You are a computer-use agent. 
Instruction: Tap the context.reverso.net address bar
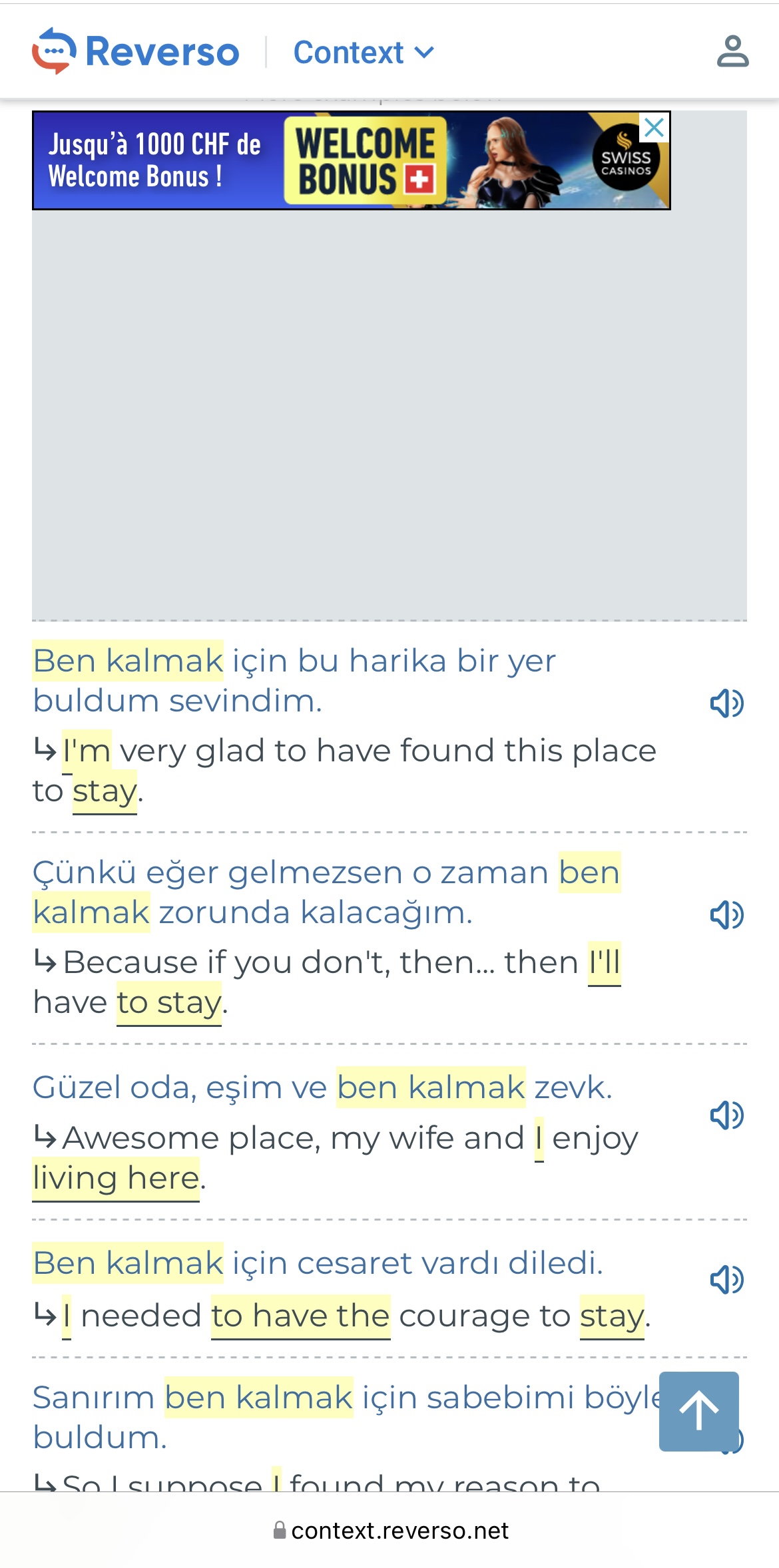coord(390,1531)
